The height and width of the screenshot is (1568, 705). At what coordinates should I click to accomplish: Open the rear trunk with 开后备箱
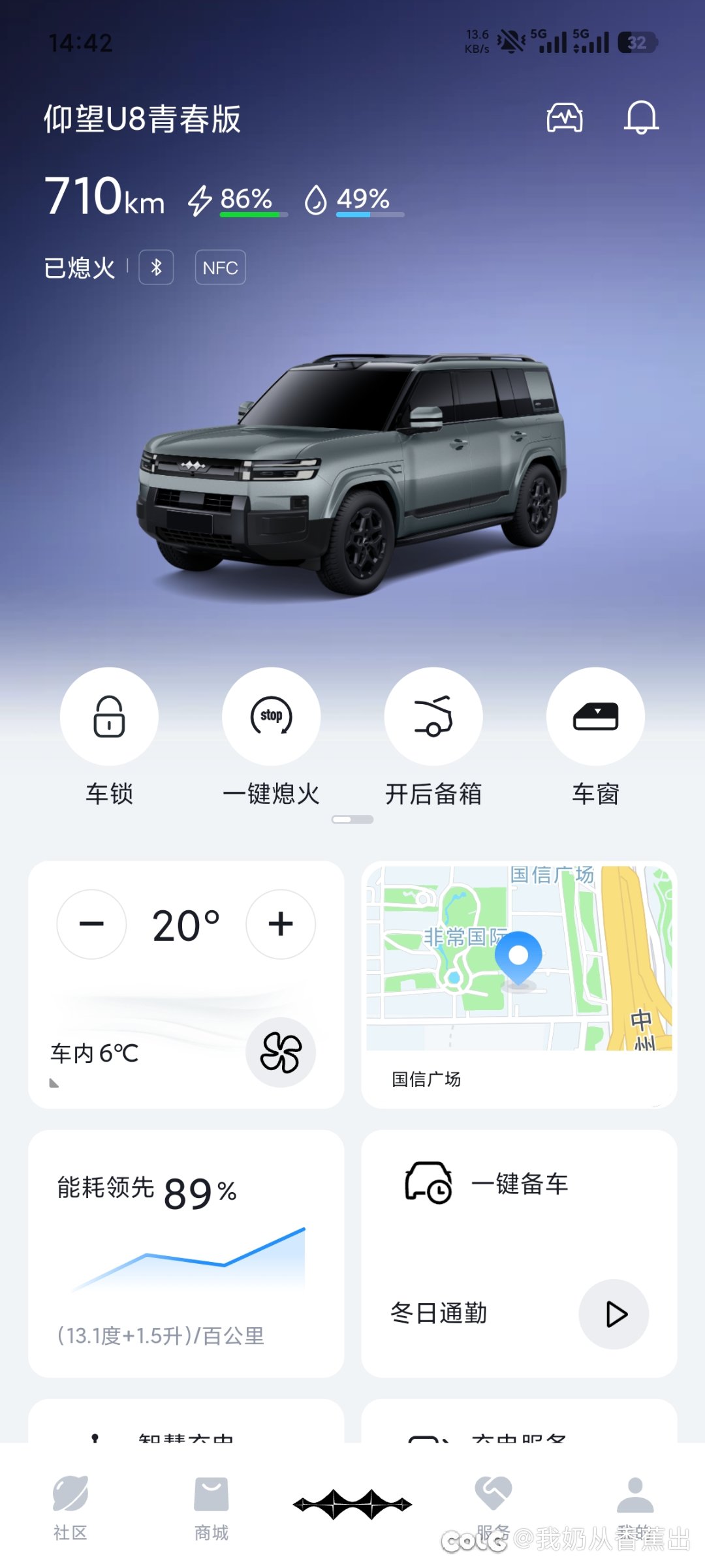click(433, 716)
